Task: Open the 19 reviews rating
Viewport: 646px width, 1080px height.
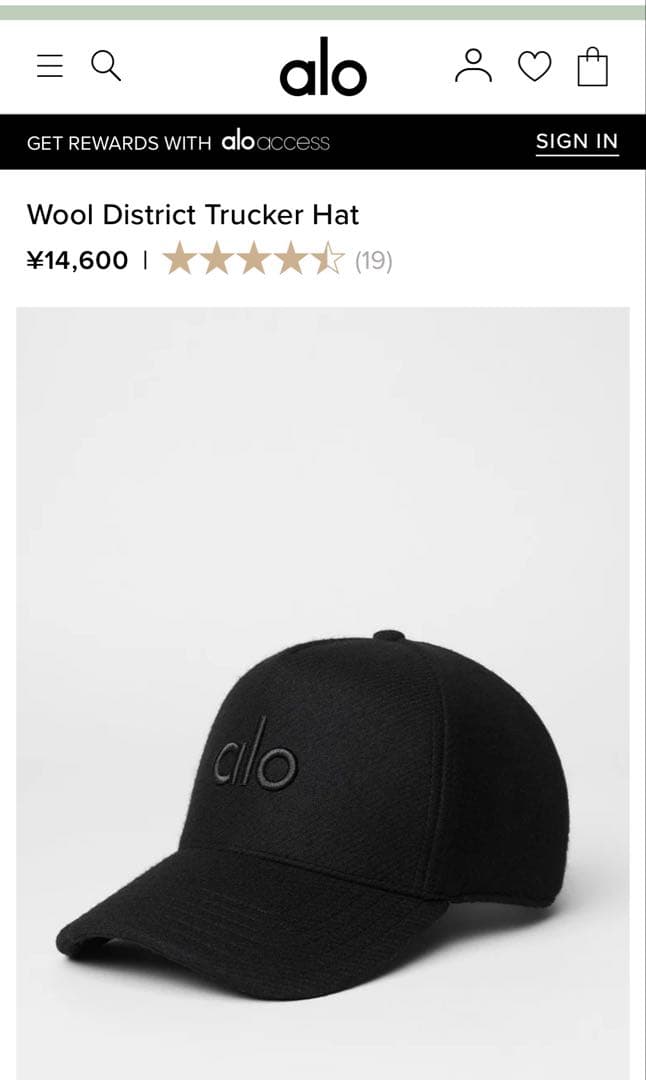Action: tap(277, 261)
